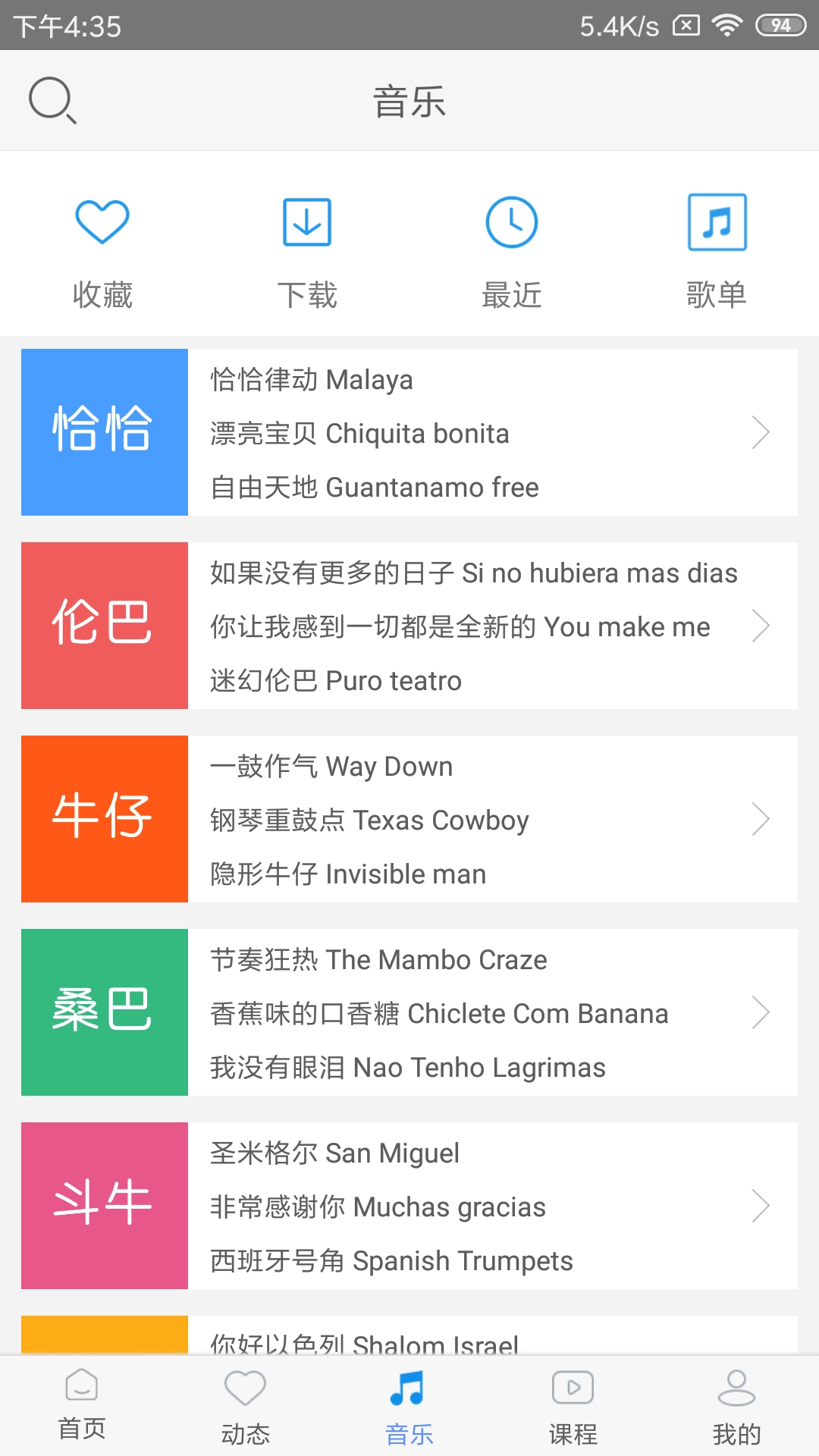819x1456 pixels.
Task: Open the 桑巴 music category
Action: click(409, 1012)
